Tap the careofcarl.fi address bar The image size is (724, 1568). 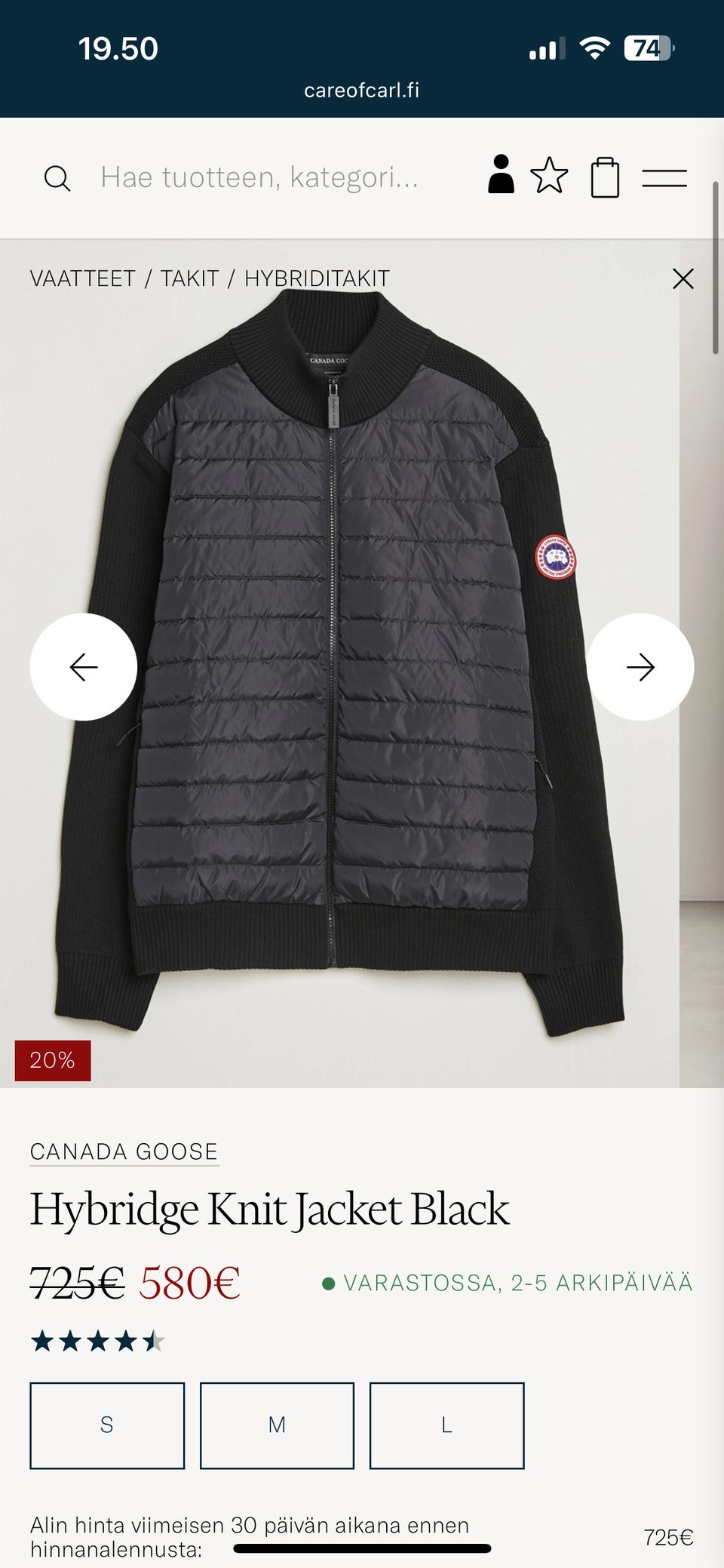pyautogui.click(x=361, y=91)
